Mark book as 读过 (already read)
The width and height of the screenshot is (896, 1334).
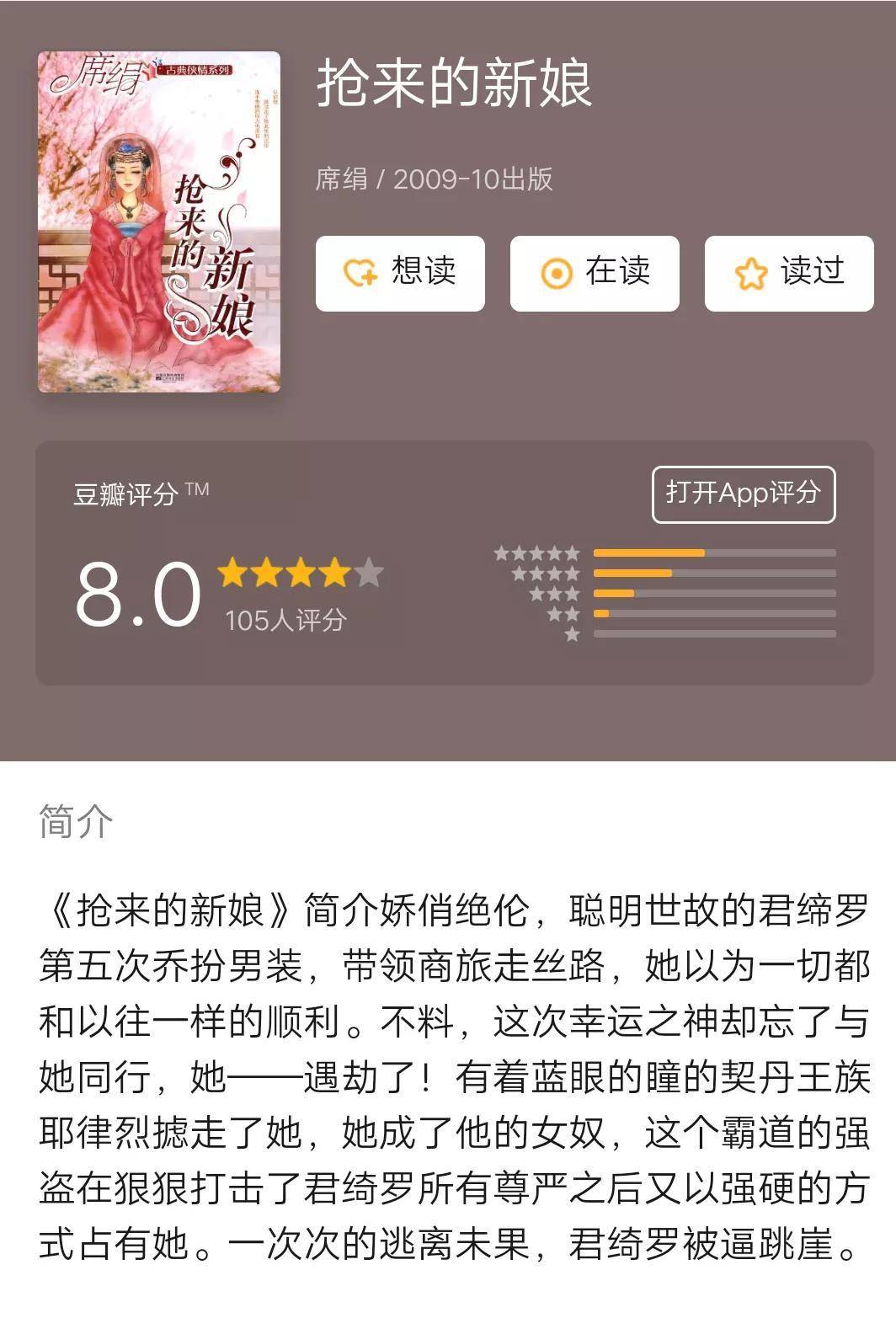click(788, 273)
